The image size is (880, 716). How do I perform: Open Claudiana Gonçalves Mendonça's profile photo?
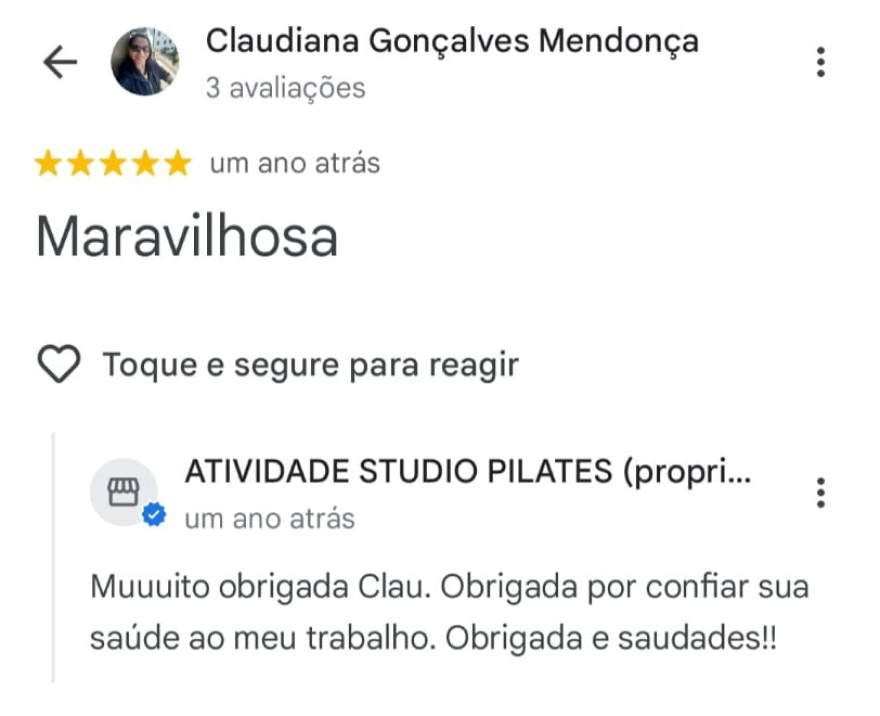(x=145, y=62)
